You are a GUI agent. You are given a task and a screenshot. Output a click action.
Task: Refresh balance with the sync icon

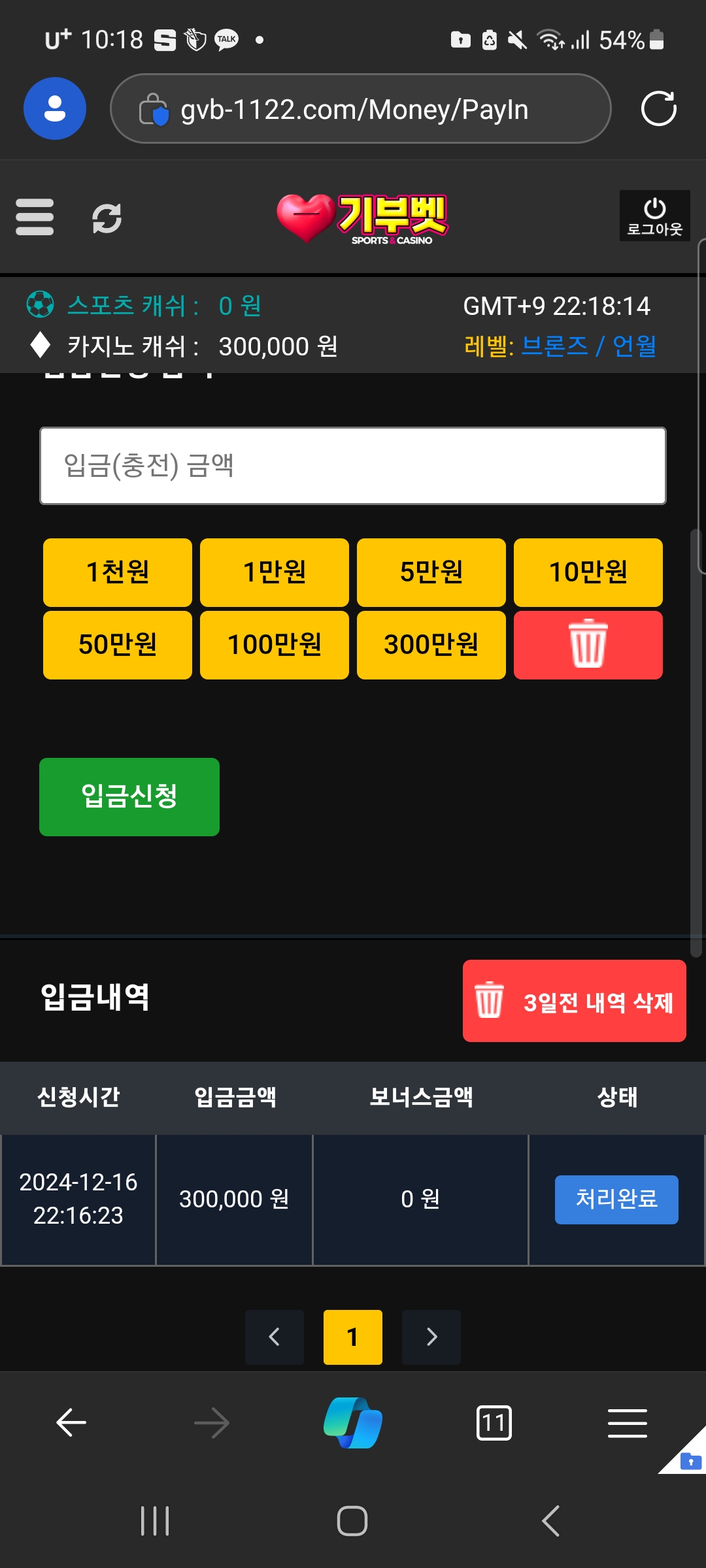tap(107, 218)
